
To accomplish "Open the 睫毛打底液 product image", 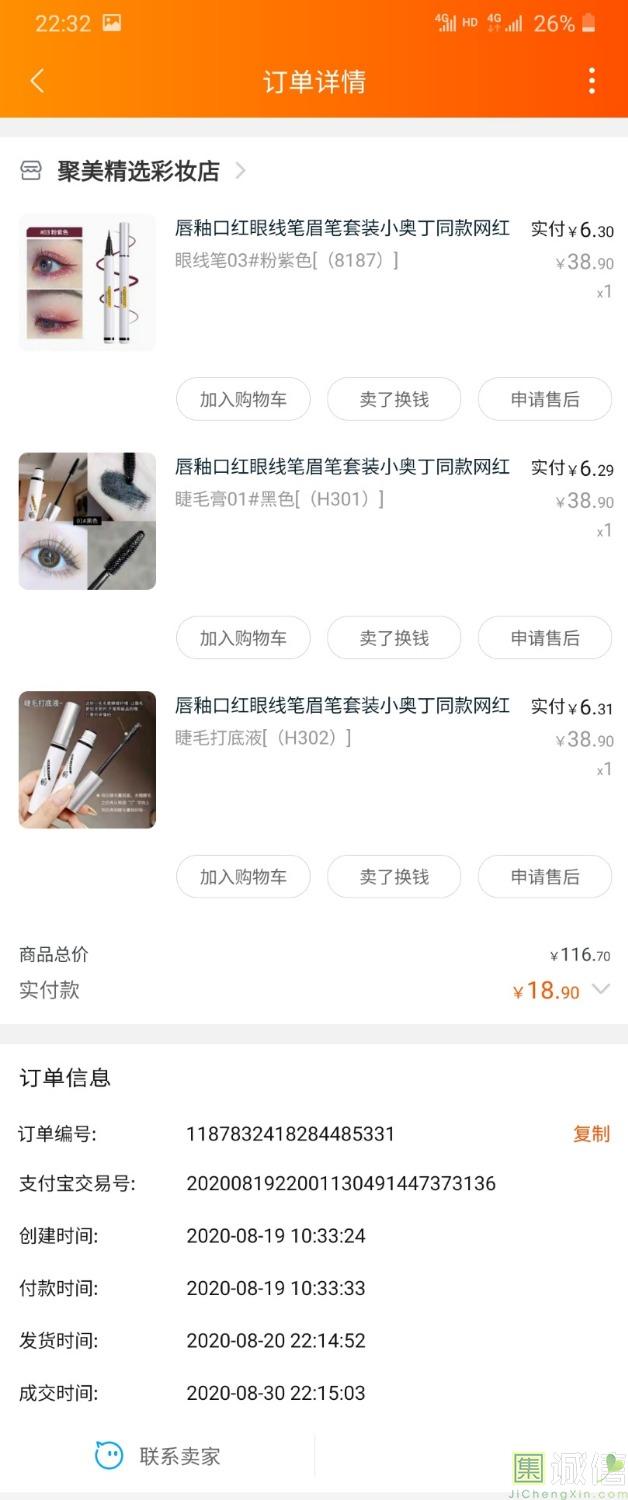I will coord(87,760).
